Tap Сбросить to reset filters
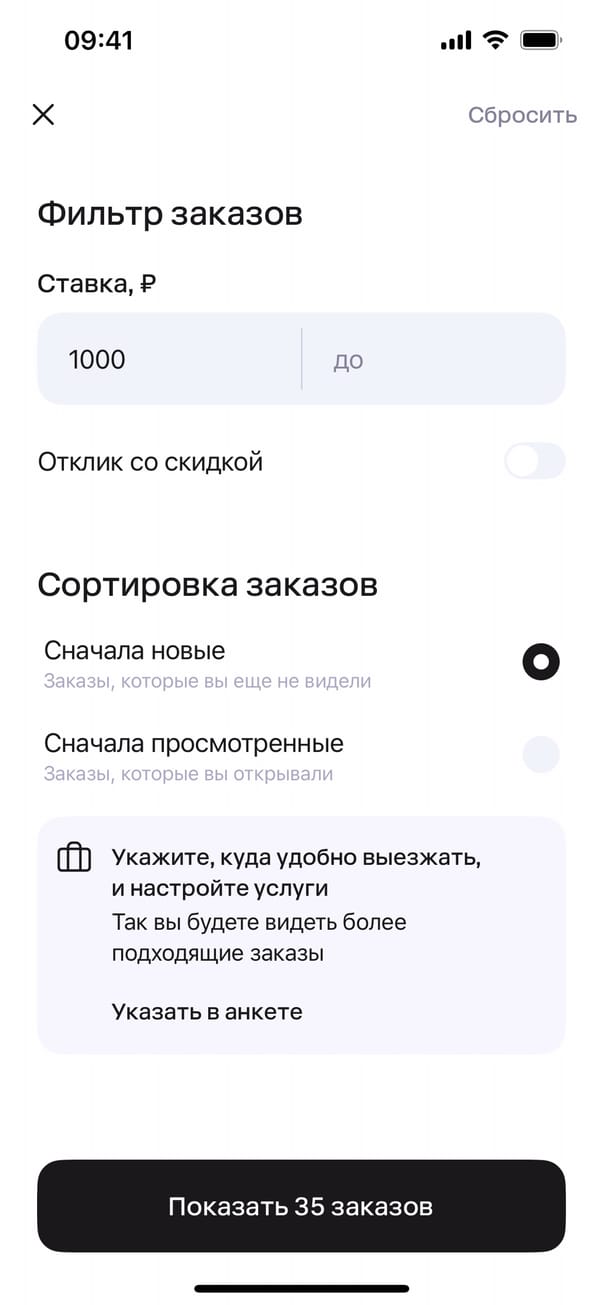Screen dimensions: 603x1305 click(x=522, y=115)
